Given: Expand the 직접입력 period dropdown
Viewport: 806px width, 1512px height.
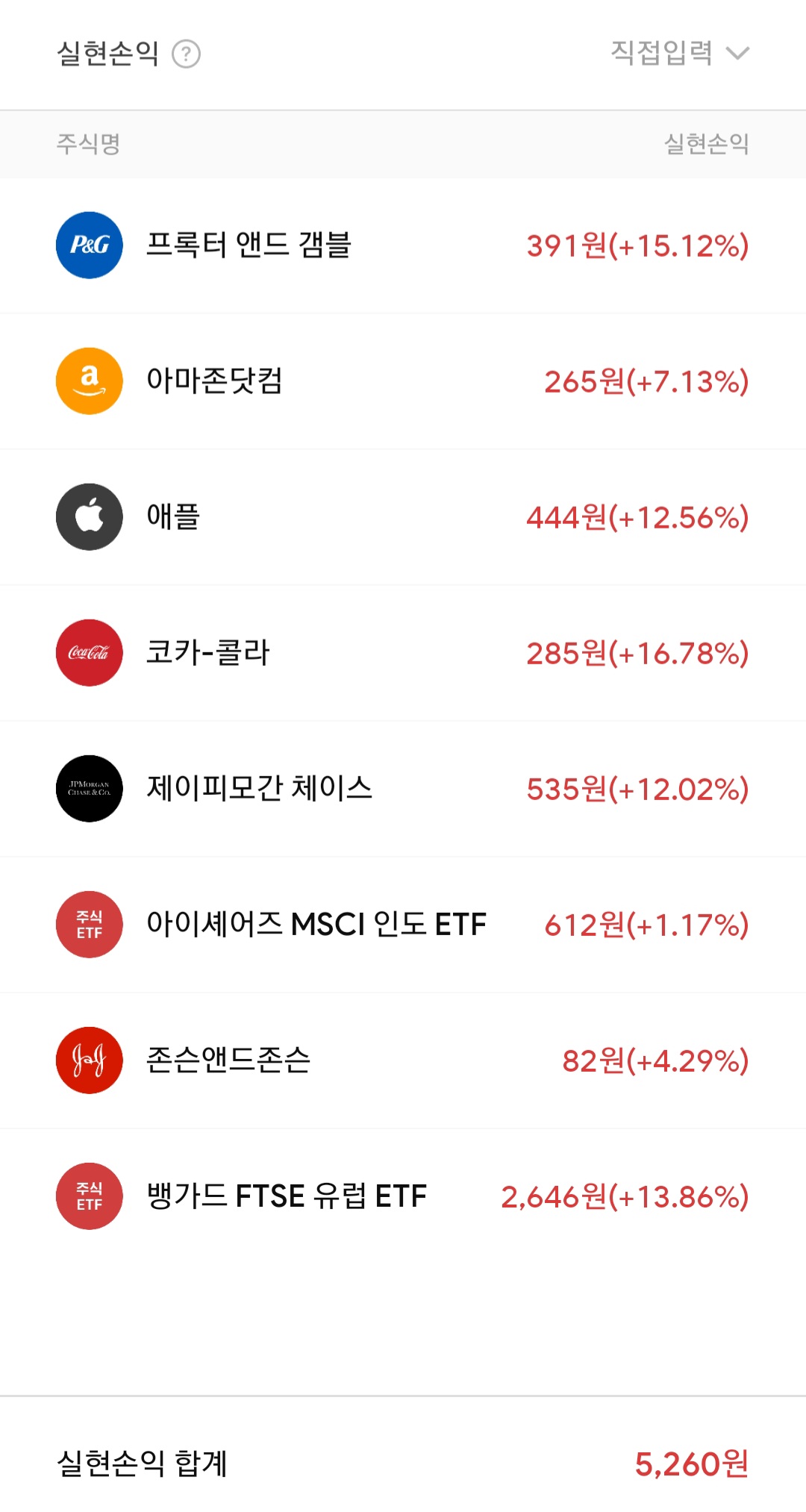Looking at the screenshot, I should 679,53.
